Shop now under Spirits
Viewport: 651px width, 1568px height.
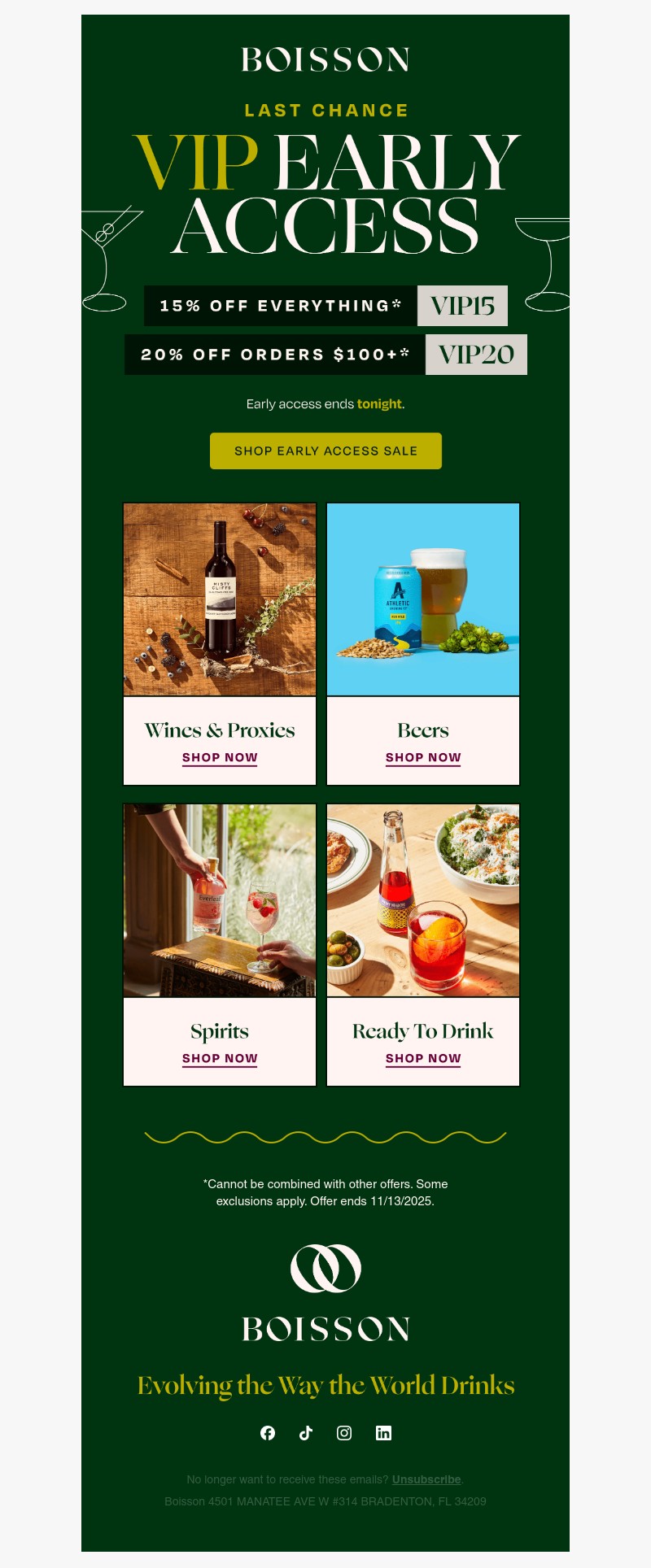click(220, 1059)
